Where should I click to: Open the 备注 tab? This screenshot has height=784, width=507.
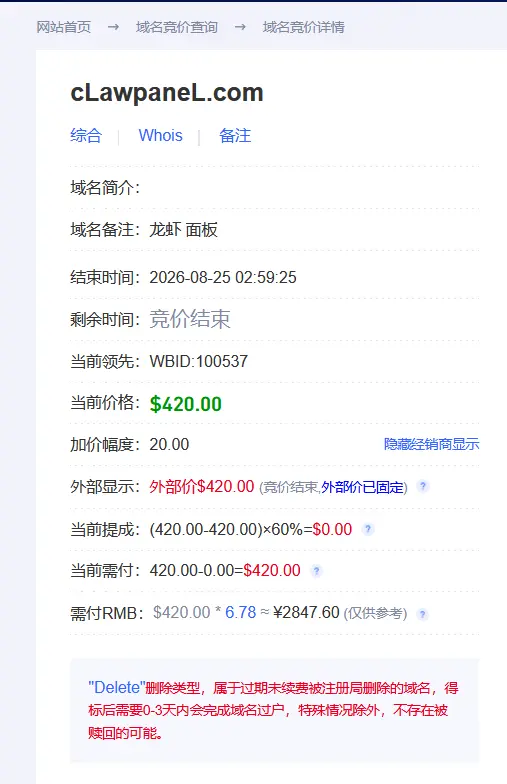coord(235,136)
